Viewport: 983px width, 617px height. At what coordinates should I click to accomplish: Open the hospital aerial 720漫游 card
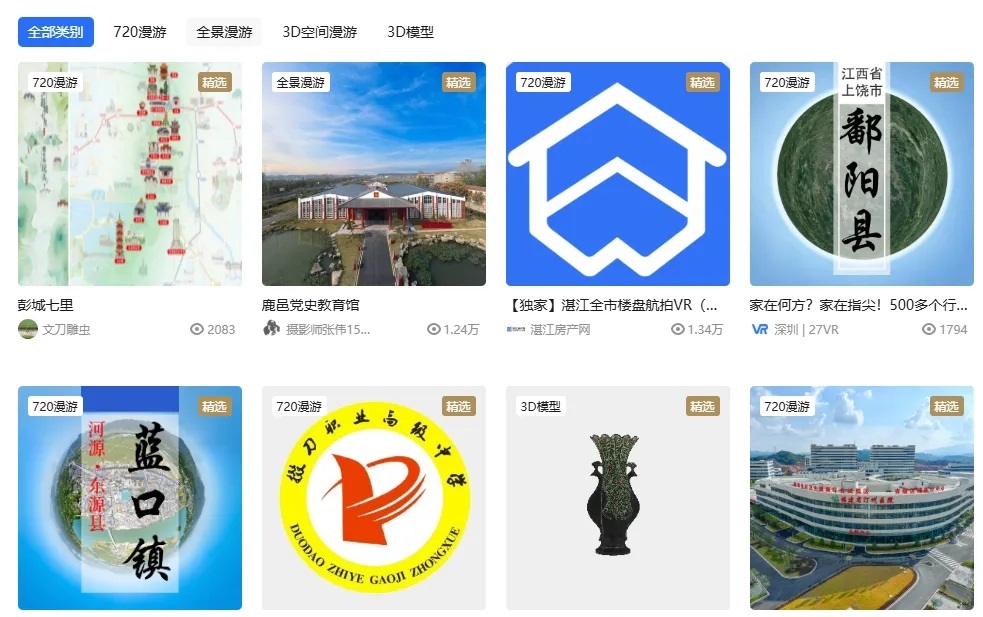pos(862,498)
